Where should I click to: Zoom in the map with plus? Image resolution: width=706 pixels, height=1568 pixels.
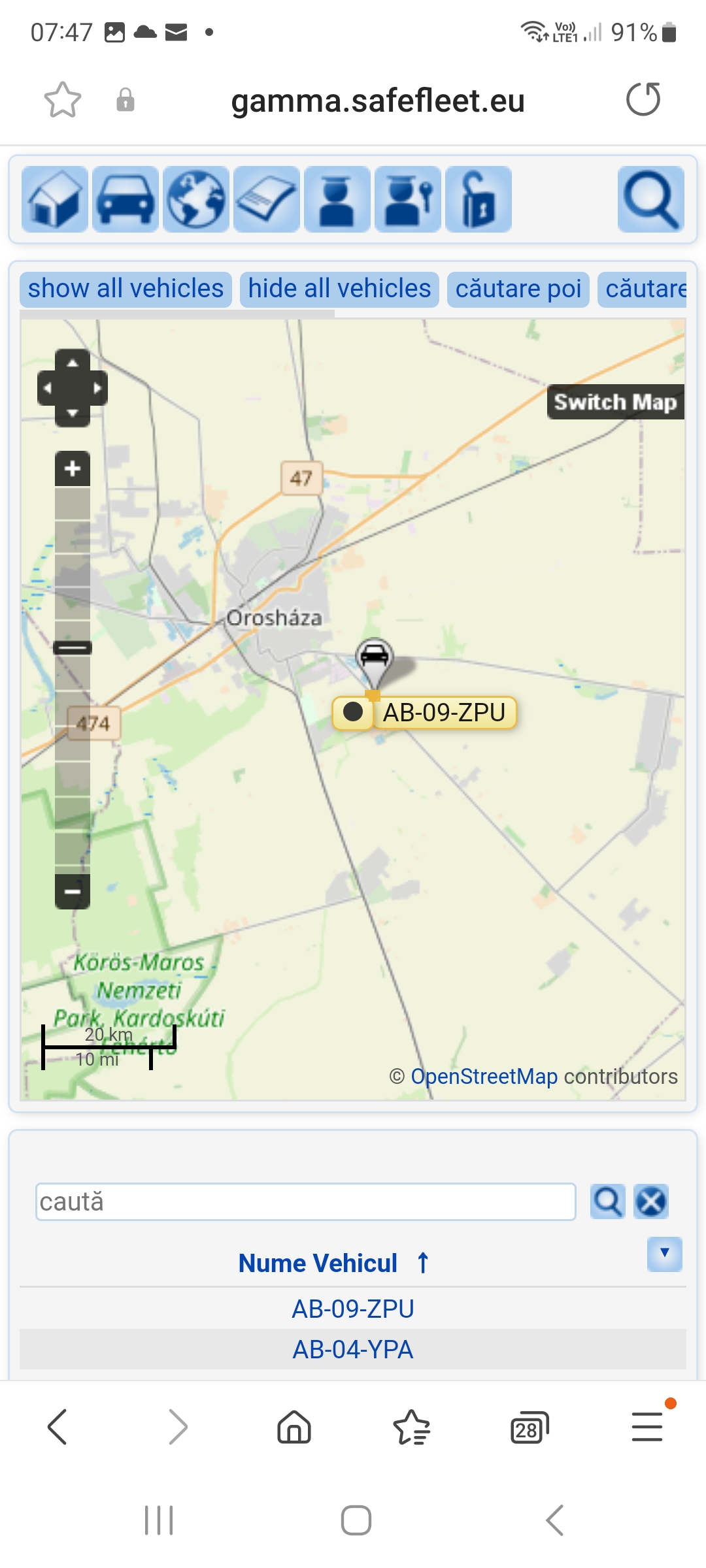coord(73,468)
